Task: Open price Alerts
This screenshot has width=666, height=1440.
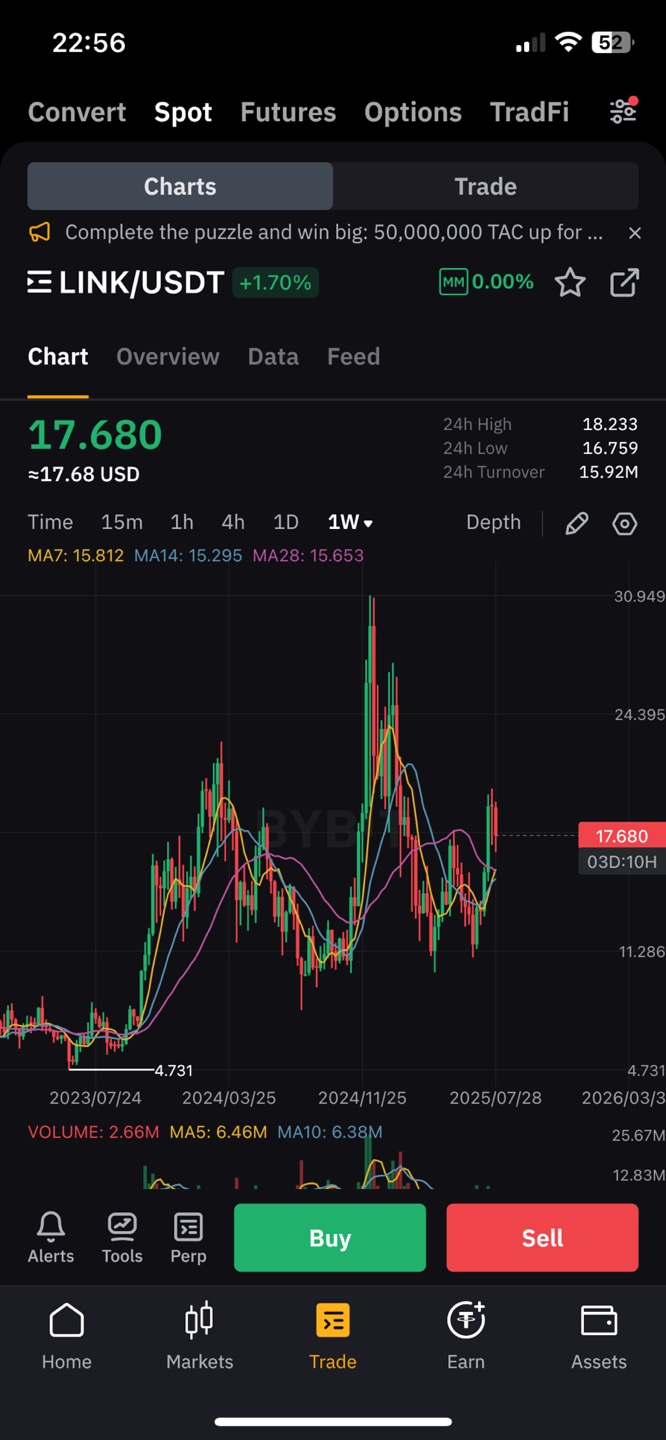Action: click(x=51, y=1237)
